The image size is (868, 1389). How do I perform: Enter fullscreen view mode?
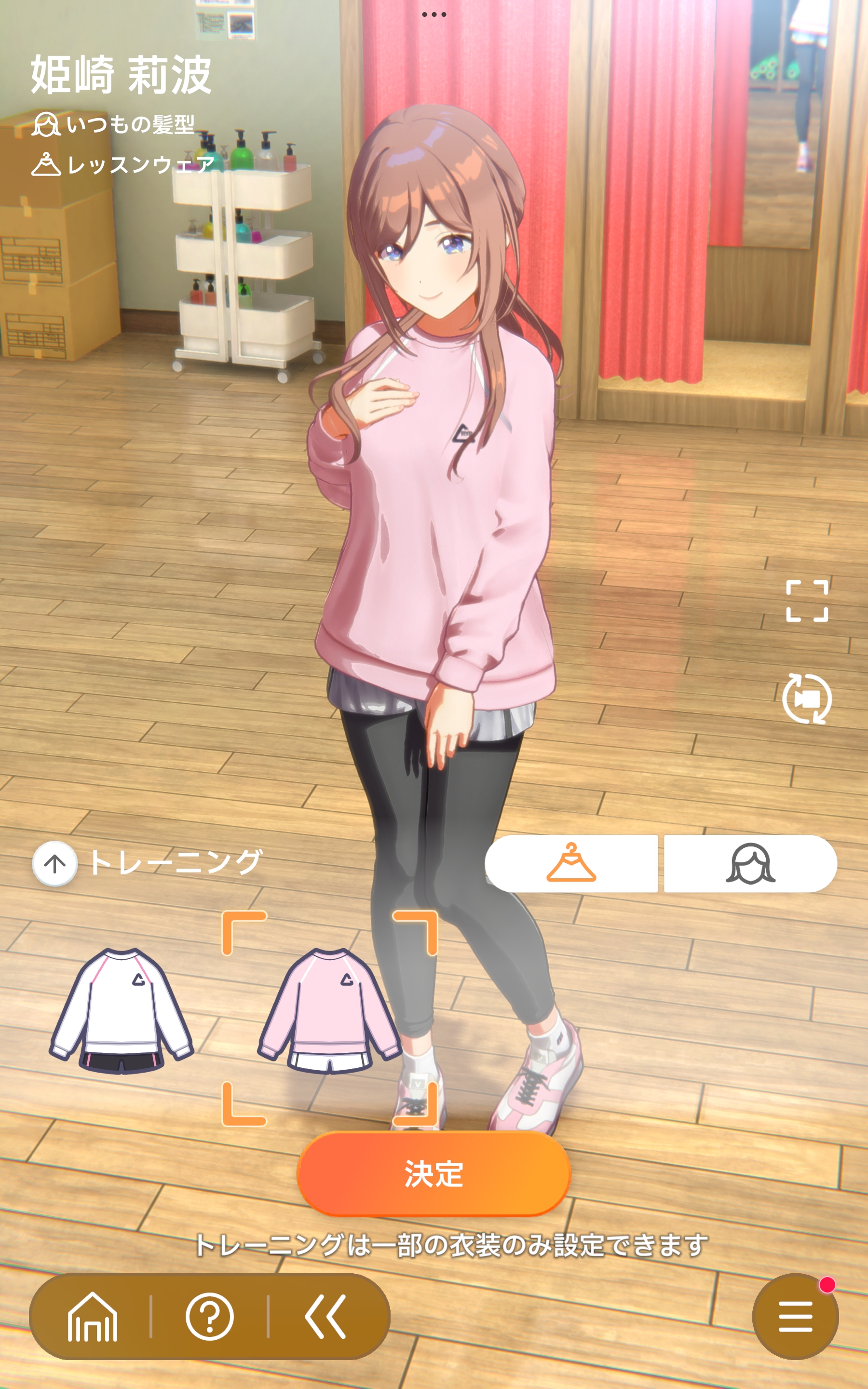click(x=807, y=601)
